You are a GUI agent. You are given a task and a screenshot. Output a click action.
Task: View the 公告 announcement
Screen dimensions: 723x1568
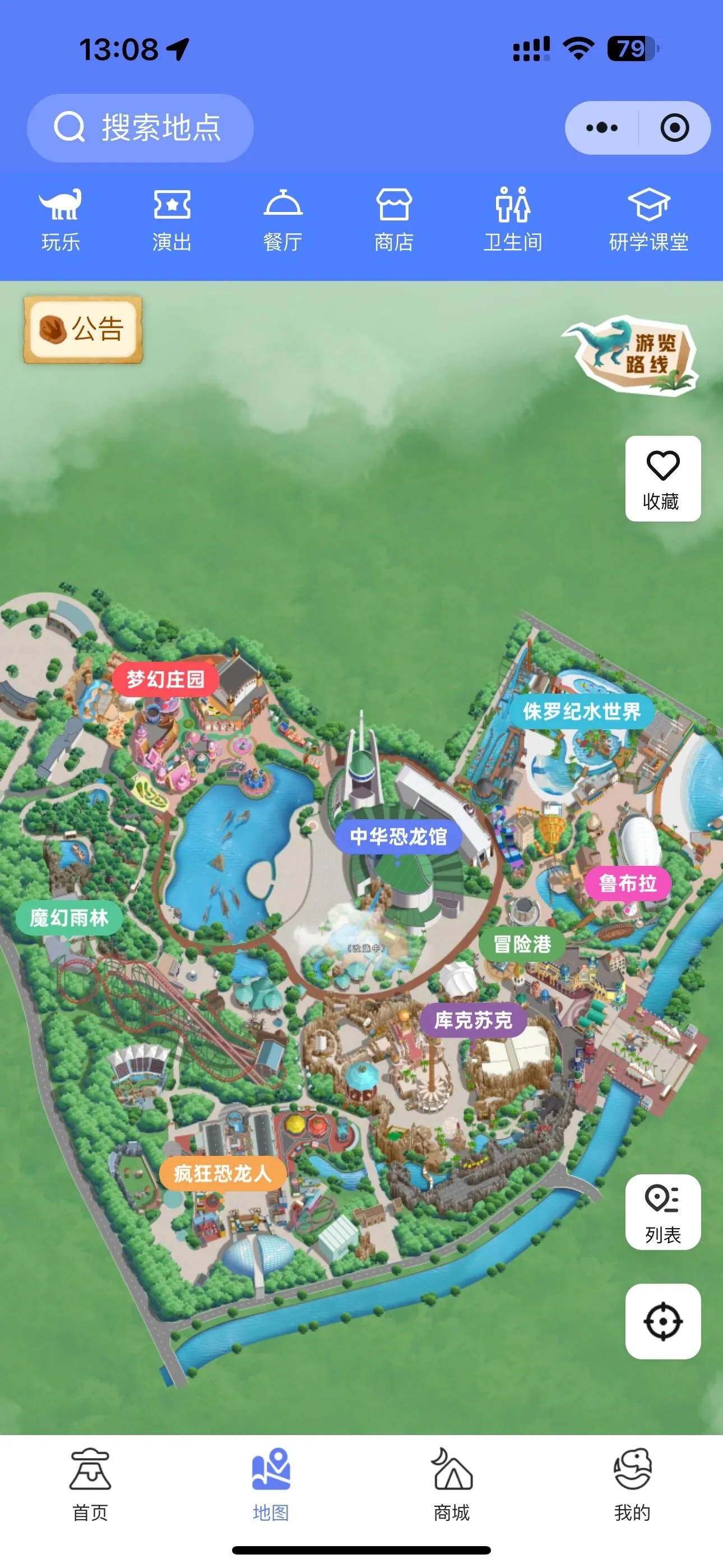tap(84, 329)
